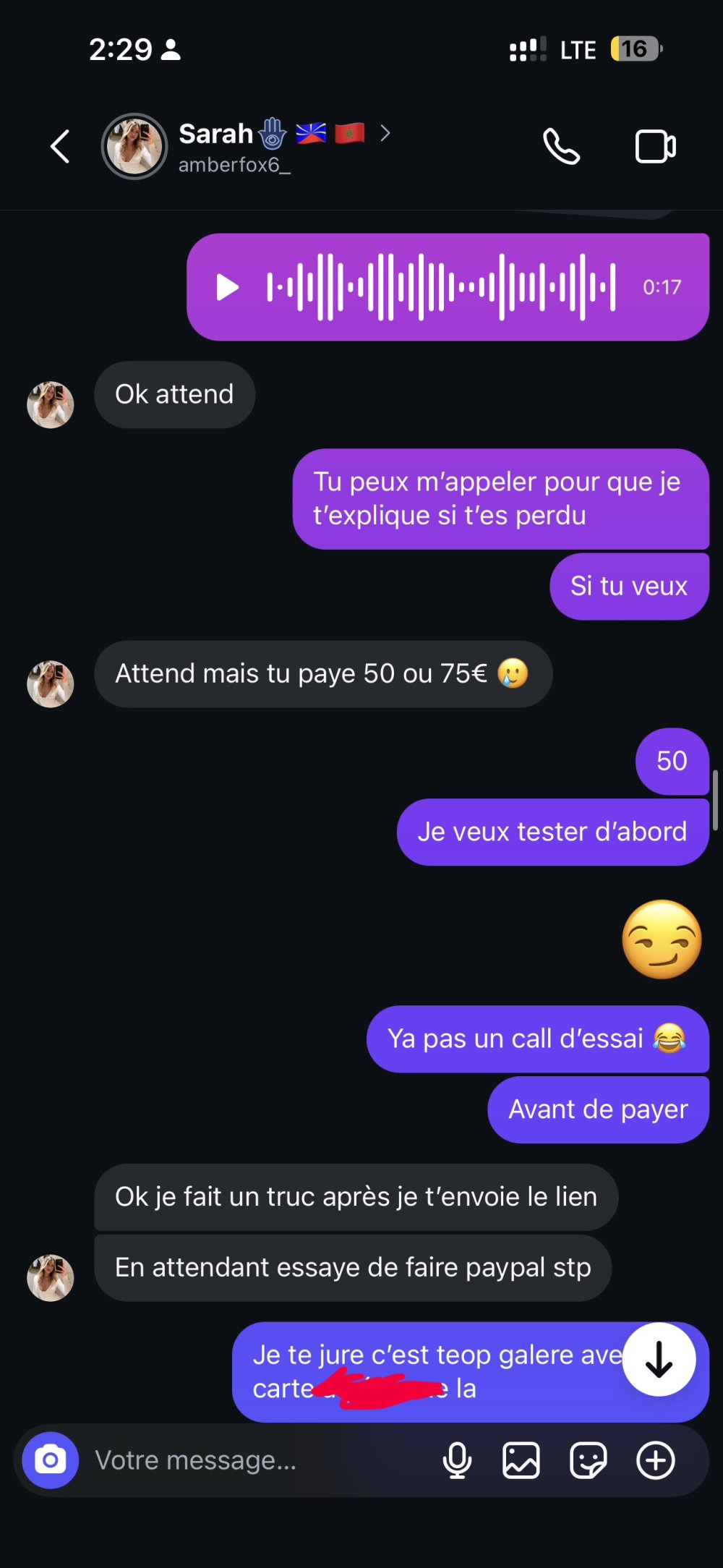The image size is (723, 1568).
Task: Record a voice message with the microphone
Action: coord(457,1460)
